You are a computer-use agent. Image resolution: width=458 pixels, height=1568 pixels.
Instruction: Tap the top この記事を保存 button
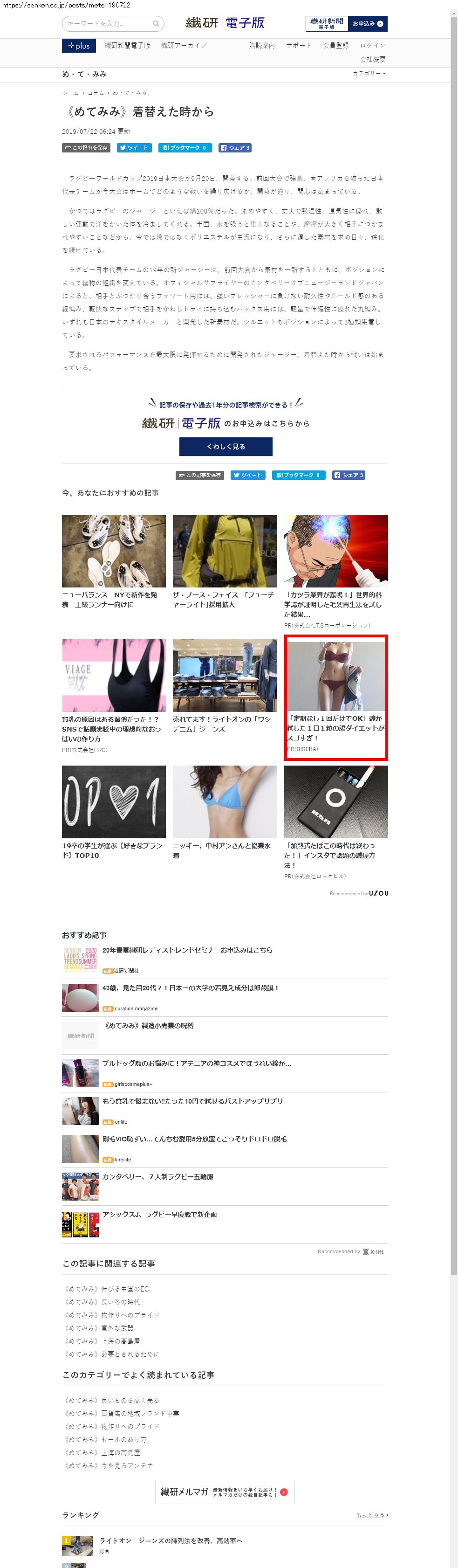click(x=86, y=148)
